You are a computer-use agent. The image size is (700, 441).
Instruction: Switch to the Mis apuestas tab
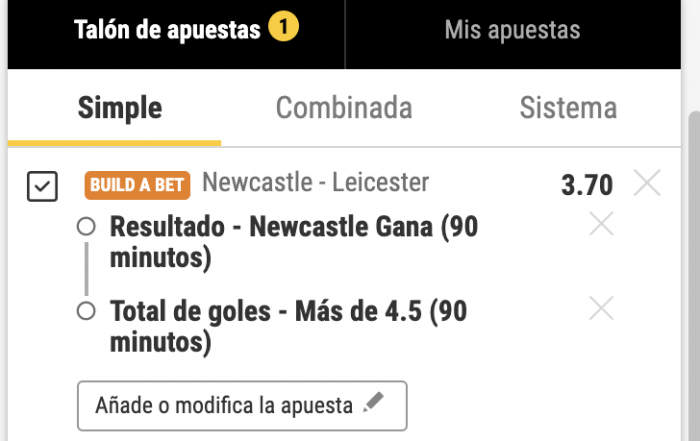pos(512,31)
